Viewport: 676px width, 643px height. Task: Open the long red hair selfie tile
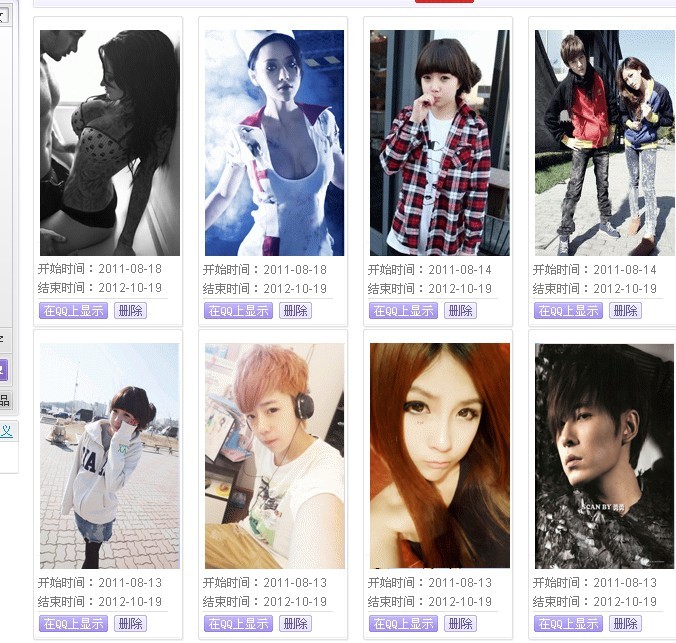[x=439, y=456]
